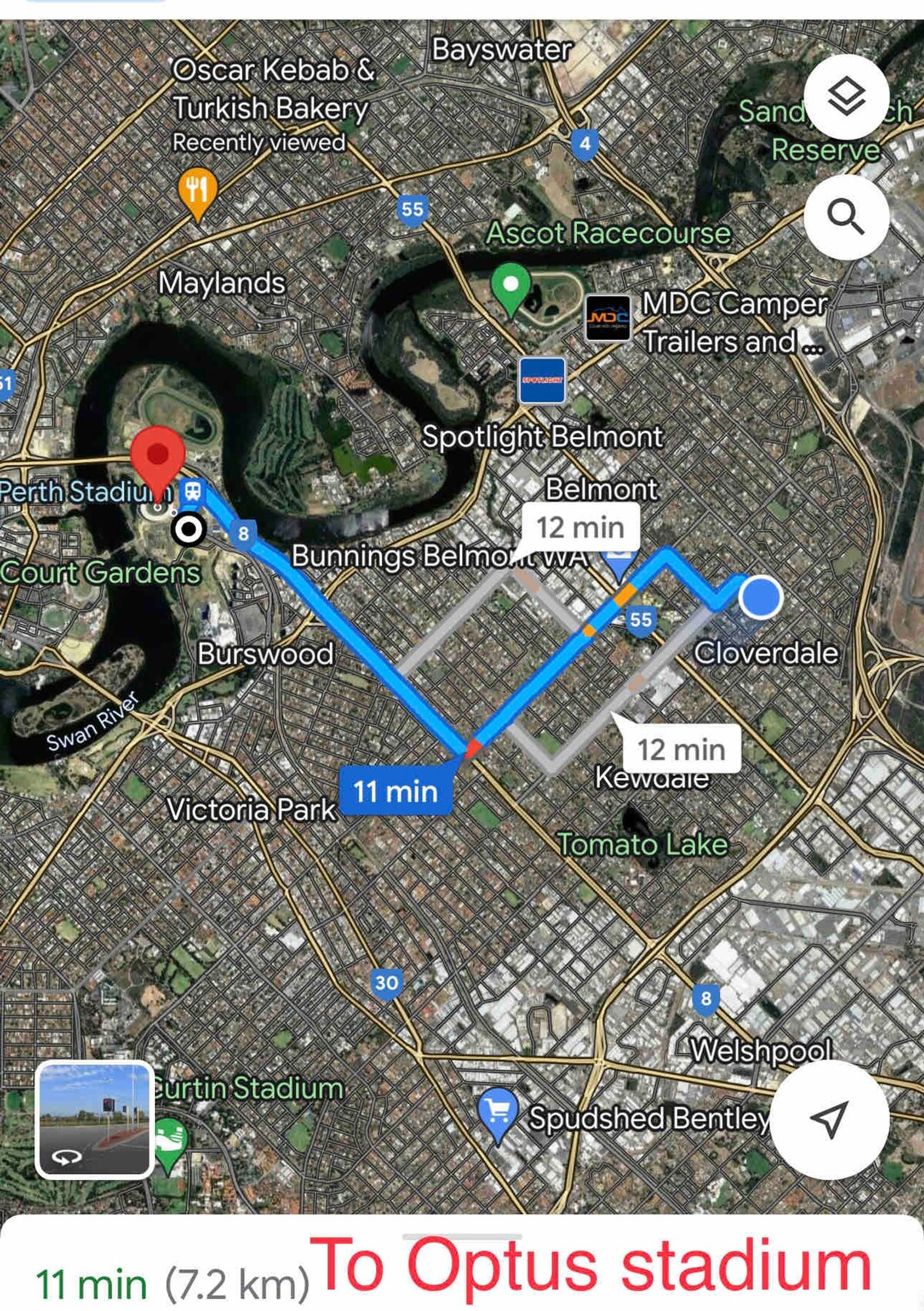Open the Street View preview thumbnail
The height and width of the screenshot is (1311, 924).
coord(94,1120)
